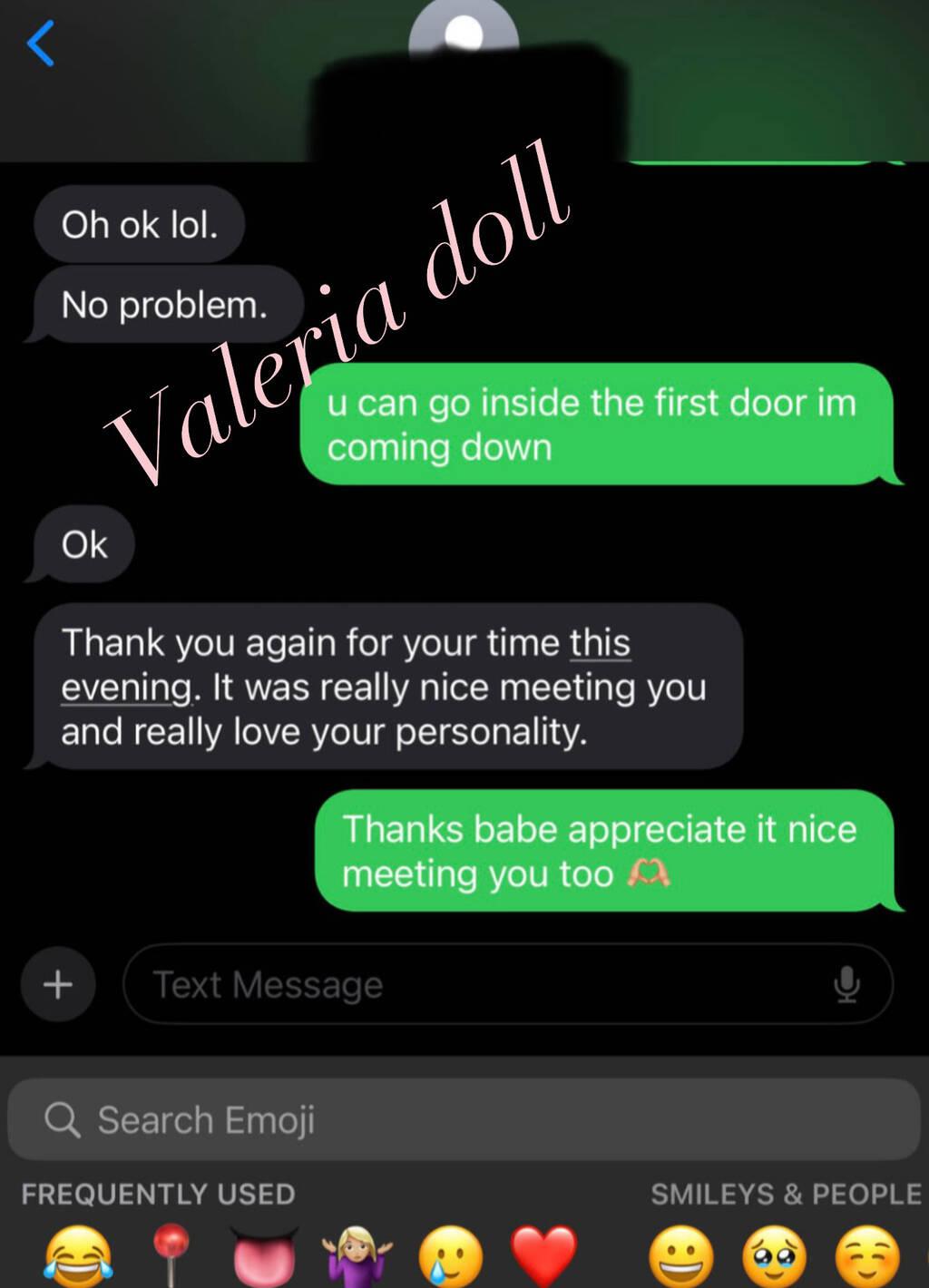929x1288 pixels.
Task: Insert the red pushpin emoji
Action: point(171,1256)
